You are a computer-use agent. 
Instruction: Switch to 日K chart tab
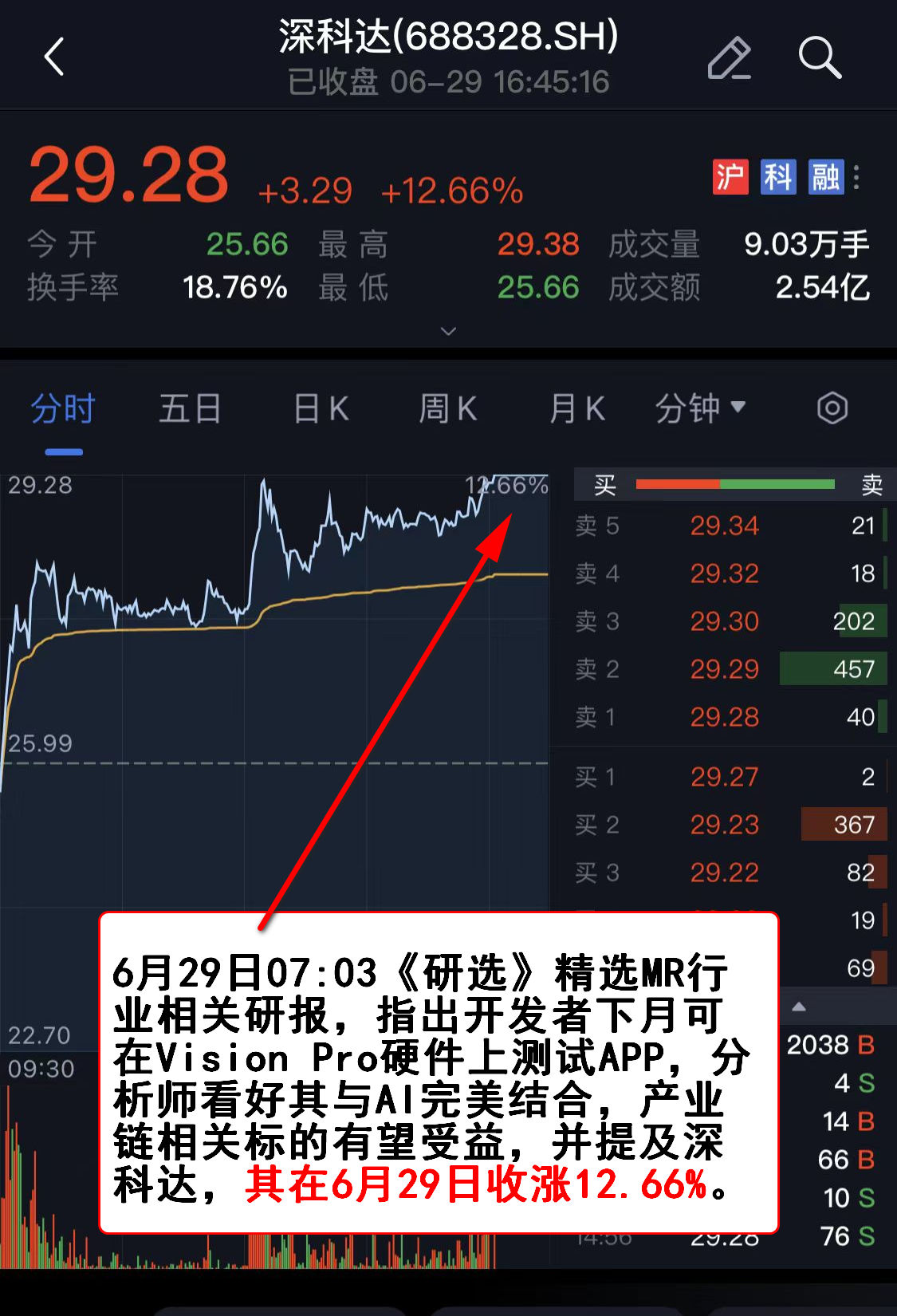(321, 409)
